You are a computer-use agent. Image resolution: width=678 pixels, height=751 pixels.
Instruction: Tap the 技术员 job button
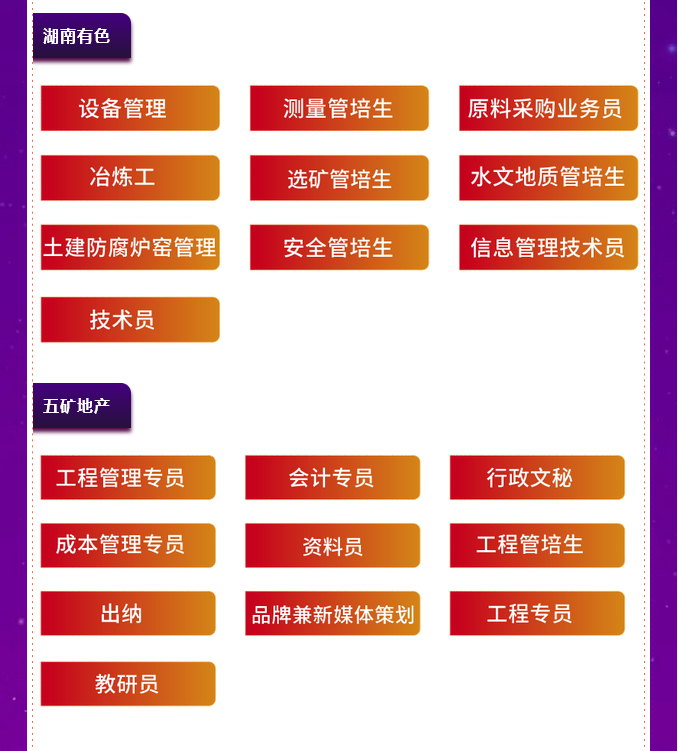pyautogui.click(x=130, y=320)
